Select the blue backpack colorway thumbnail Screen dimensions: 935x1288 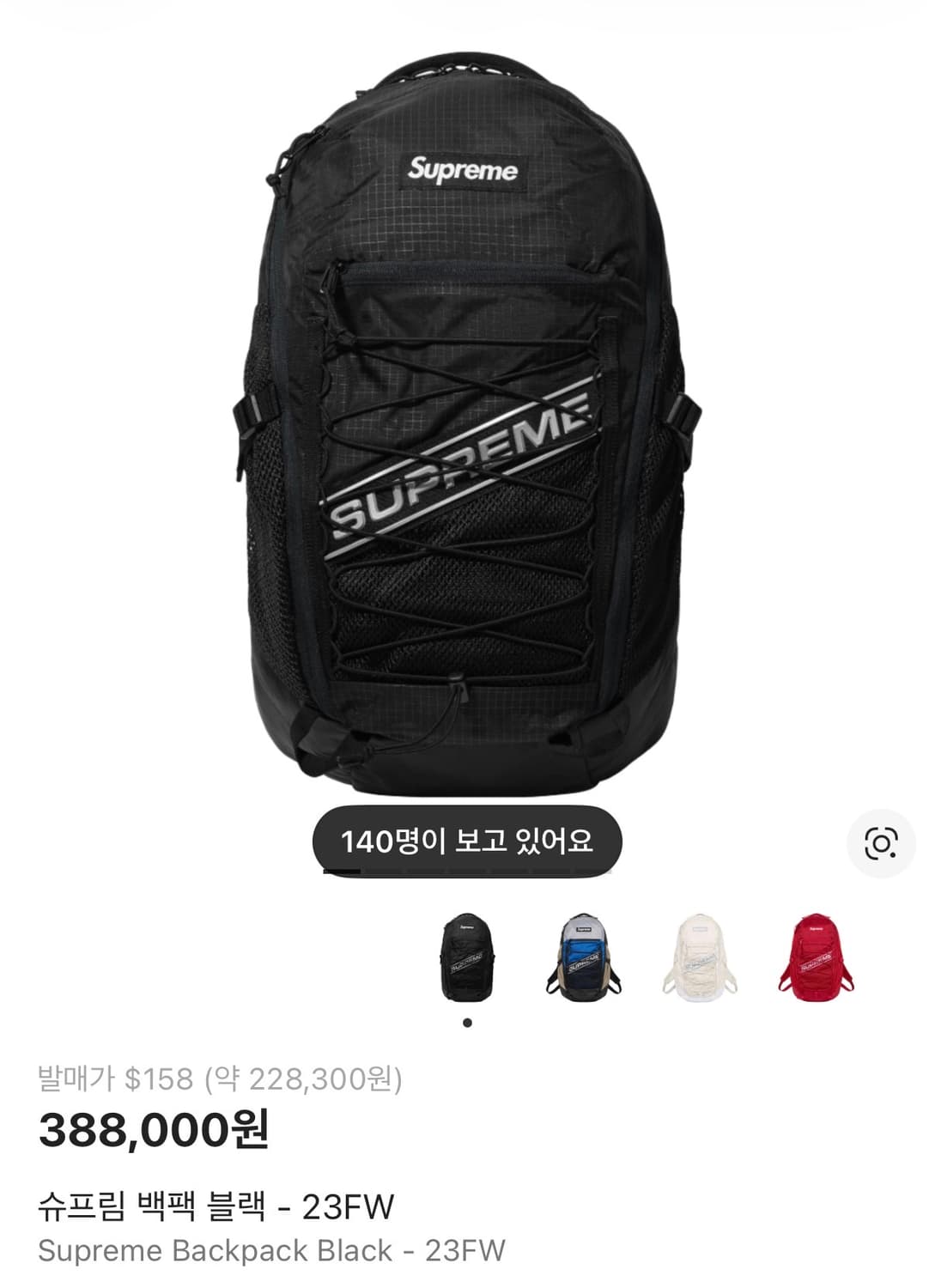[584, 959]
